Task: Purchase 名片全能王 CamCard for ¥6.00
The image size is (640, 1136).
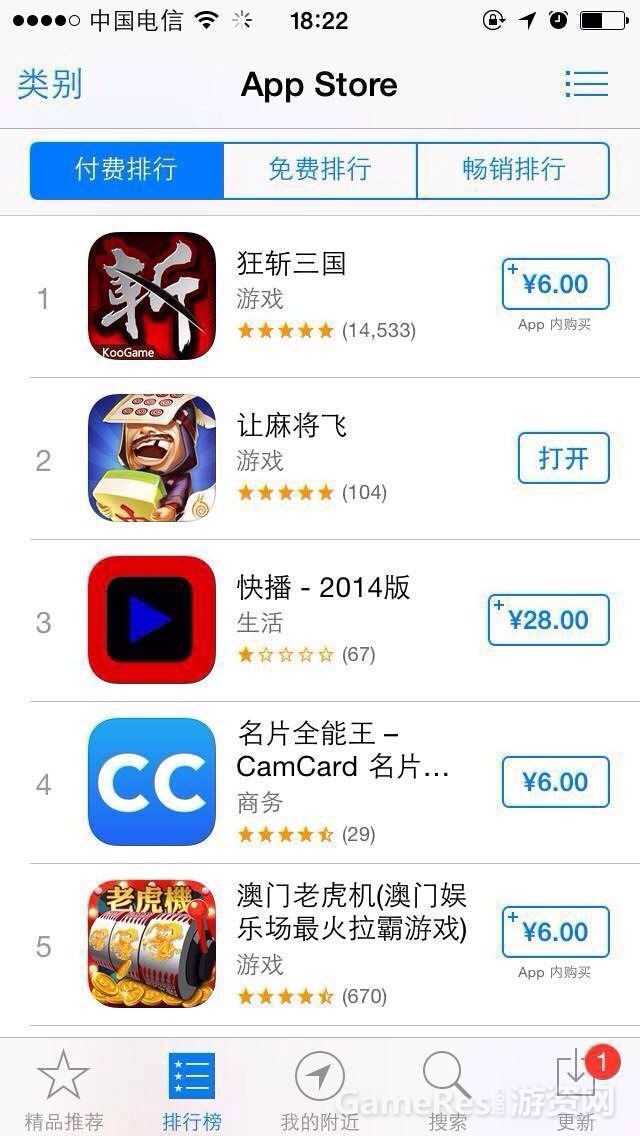Action: click(555, 782)
